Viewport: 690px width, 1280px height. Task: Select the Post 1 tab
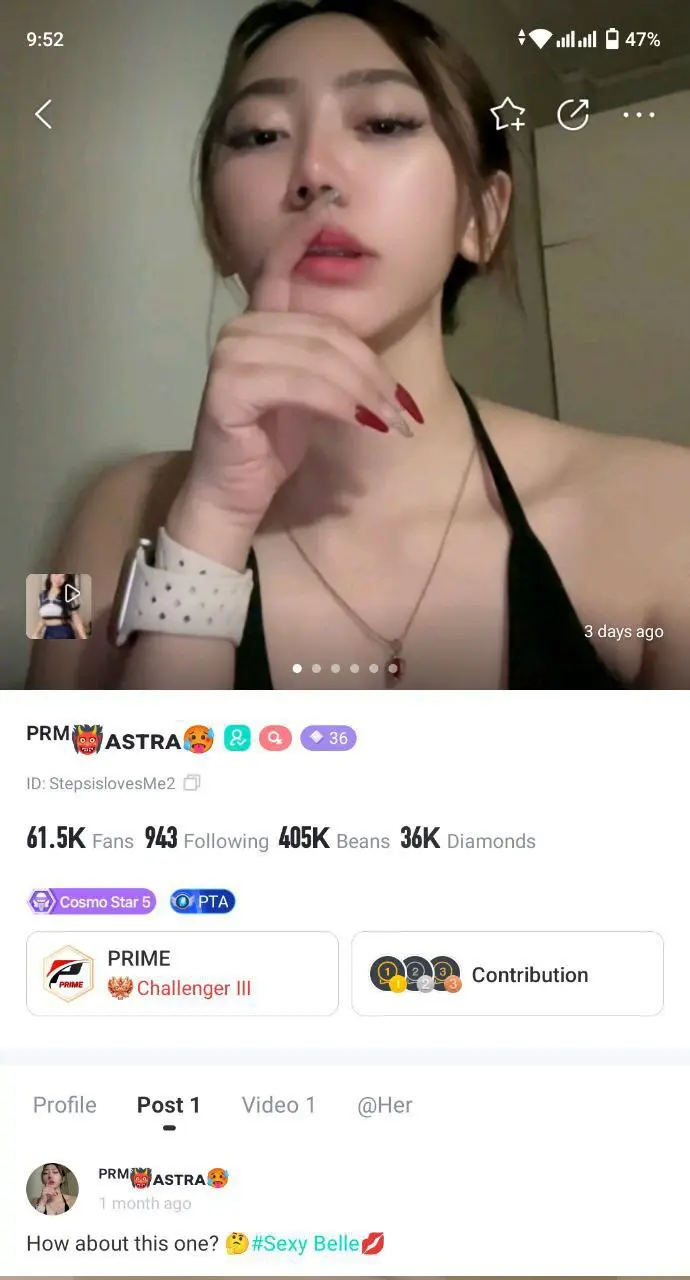(x=169, y=1105)
